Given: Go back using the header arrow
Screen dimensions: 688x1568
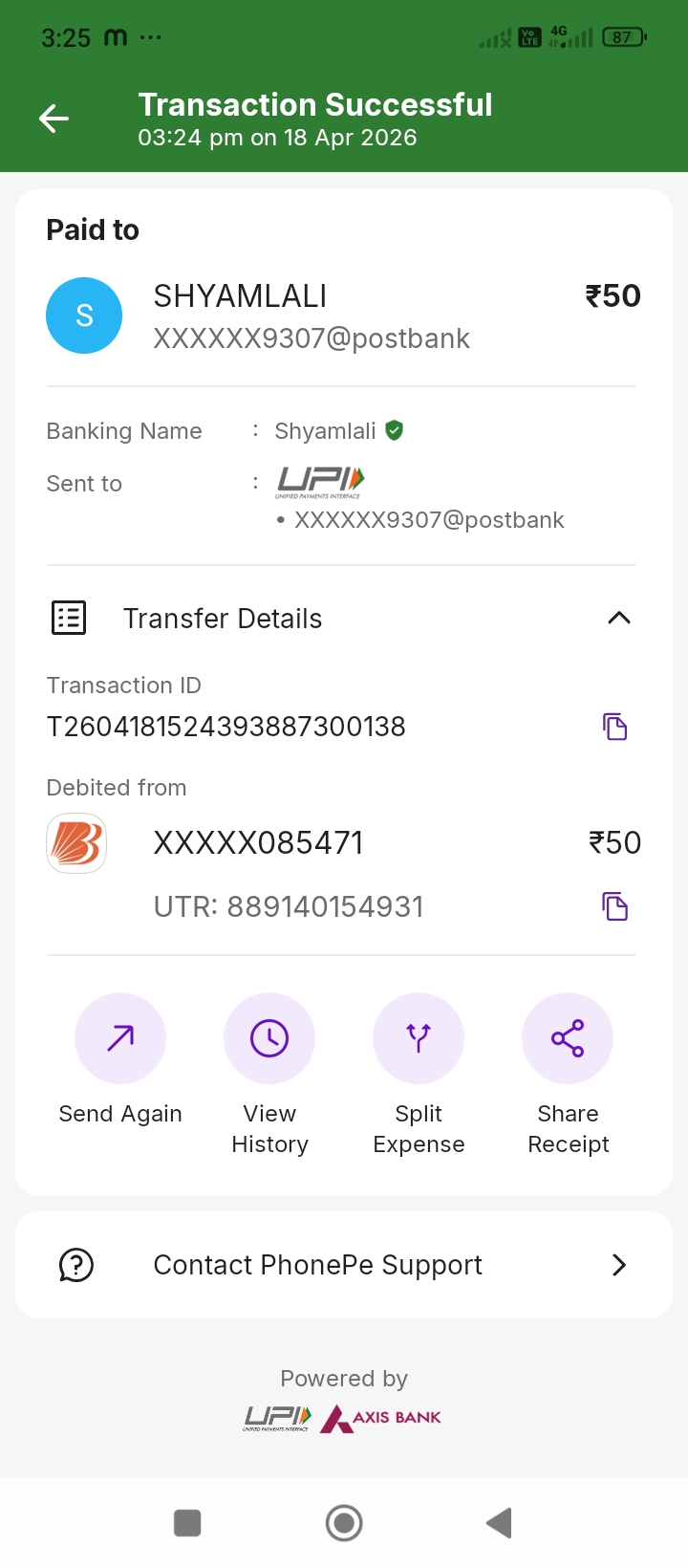Looking at the screenshot, I should (54, 119).
